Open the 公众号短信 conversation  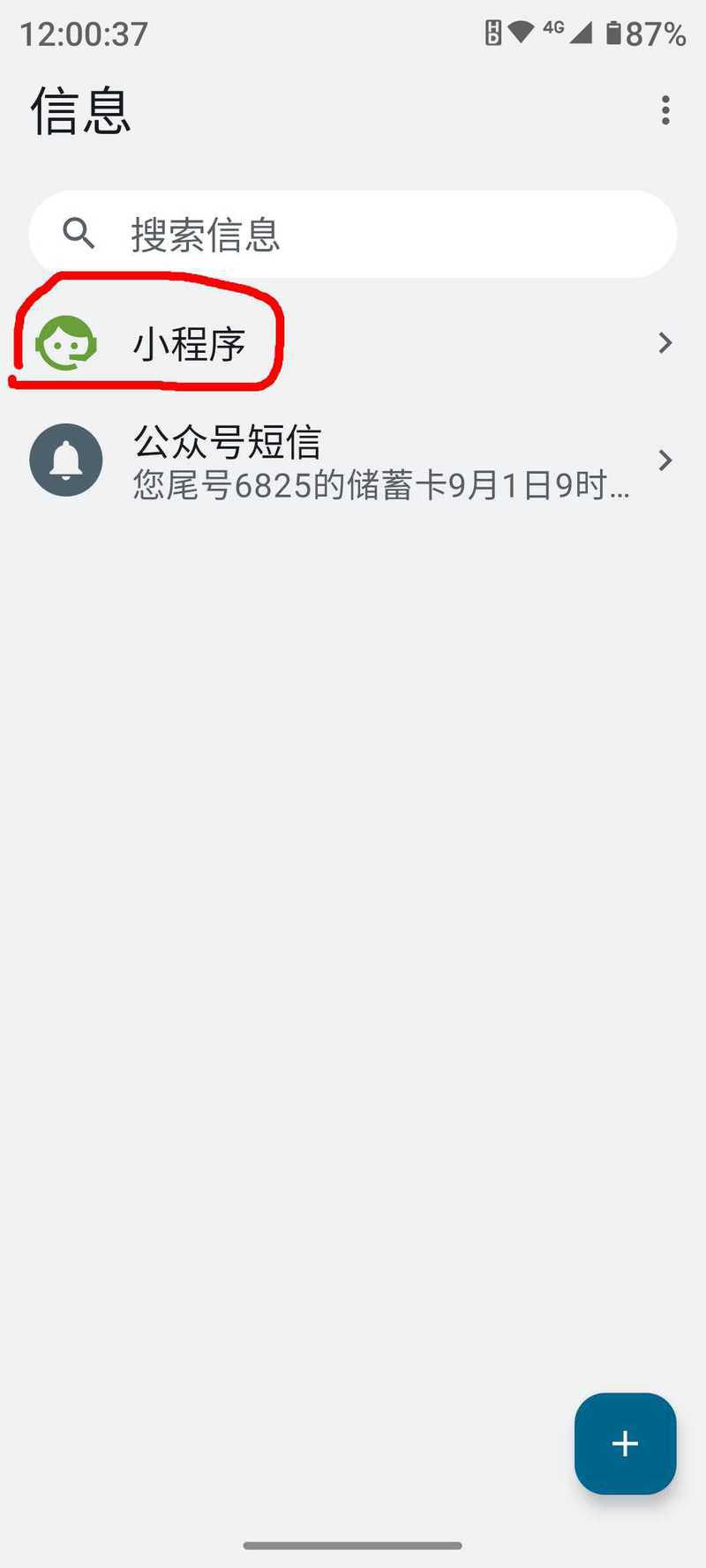(x=353, y=461)
